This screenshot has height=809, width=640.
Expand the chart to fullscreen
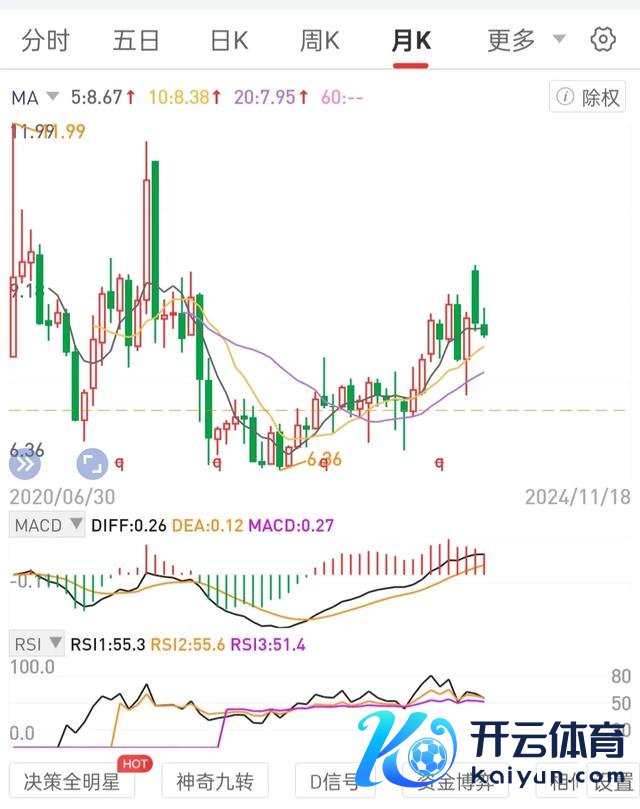[x=92, y=464]
